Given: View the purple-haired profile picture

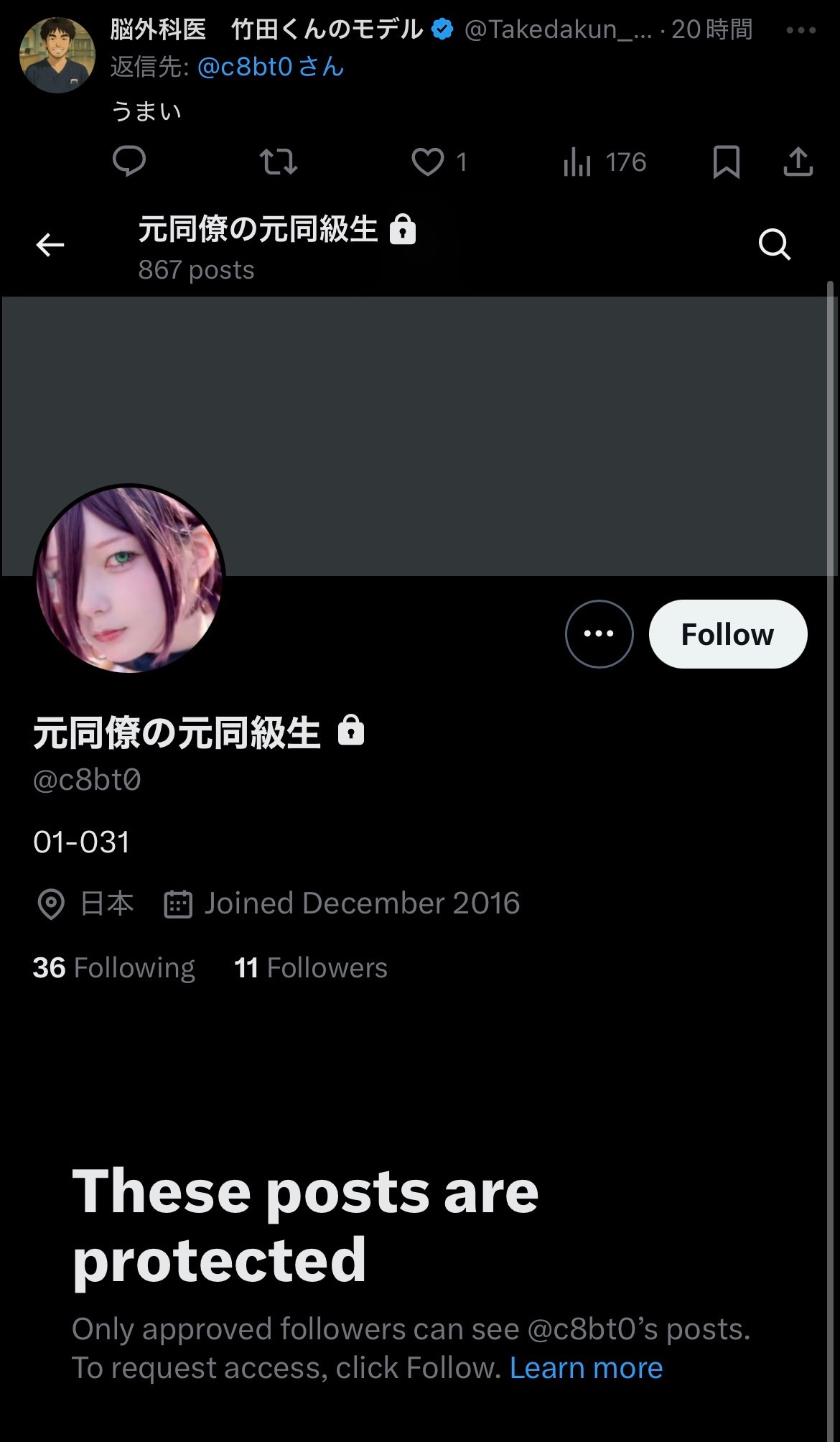Looking at the screenshot, I should click(x=130, y=579).
